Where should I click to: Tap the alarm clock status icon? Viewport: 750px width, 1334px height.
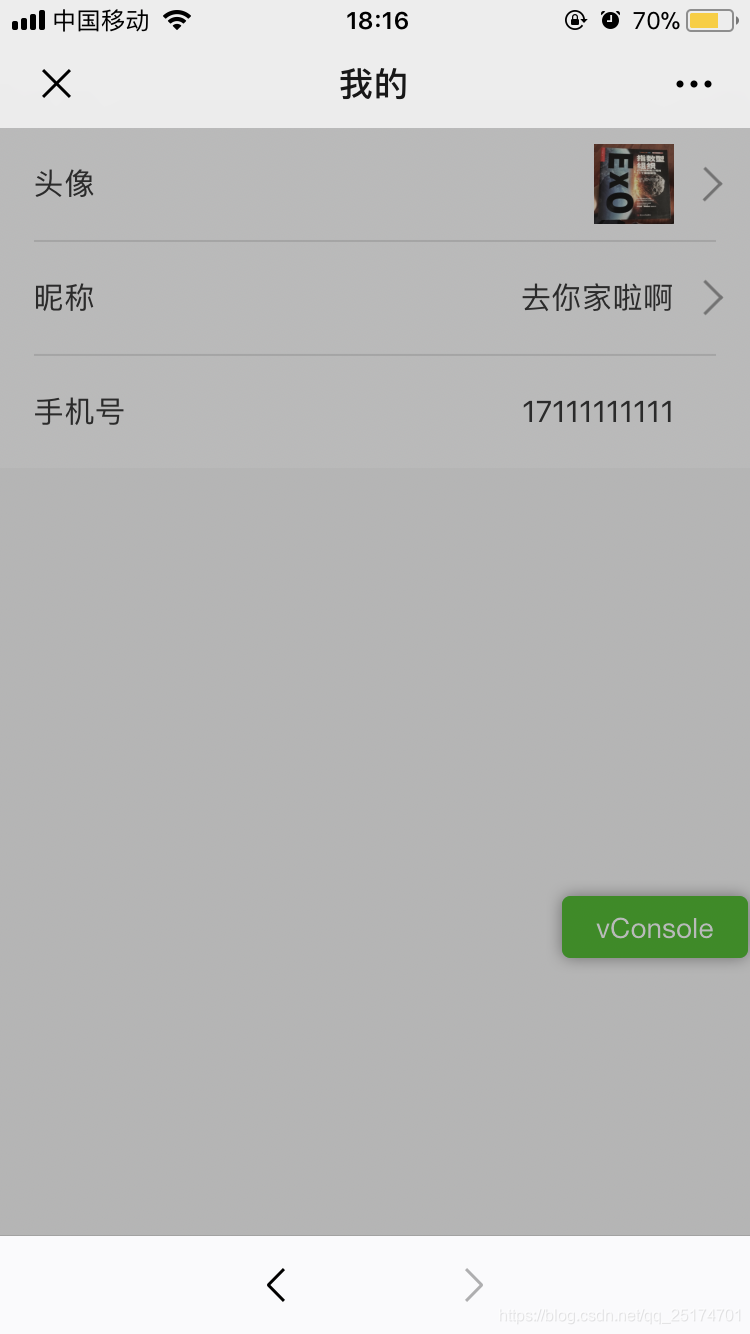[x=611, y=19]
